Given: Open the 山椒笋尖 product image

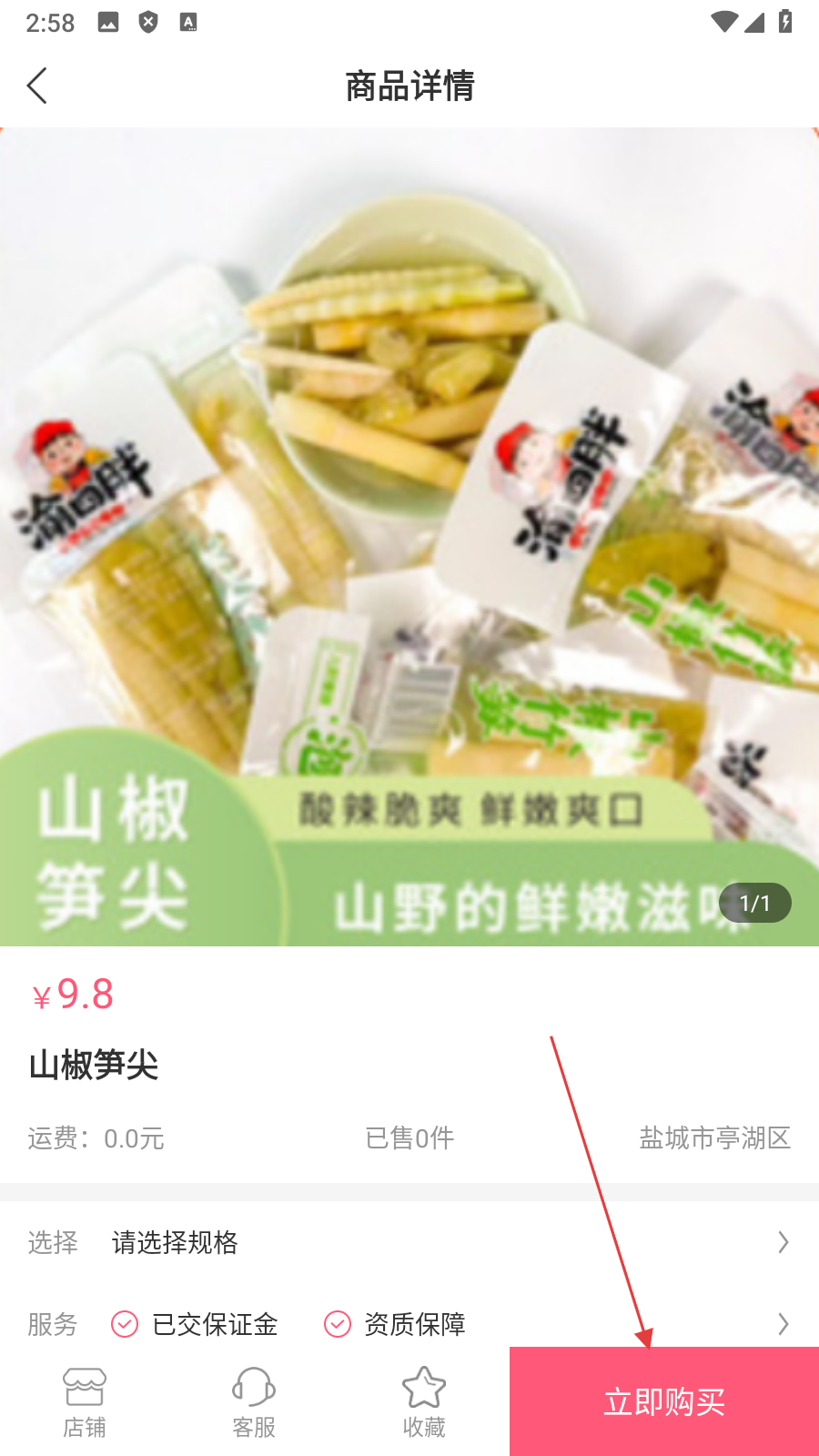Looking at the screenshot, I should (409, 537).
